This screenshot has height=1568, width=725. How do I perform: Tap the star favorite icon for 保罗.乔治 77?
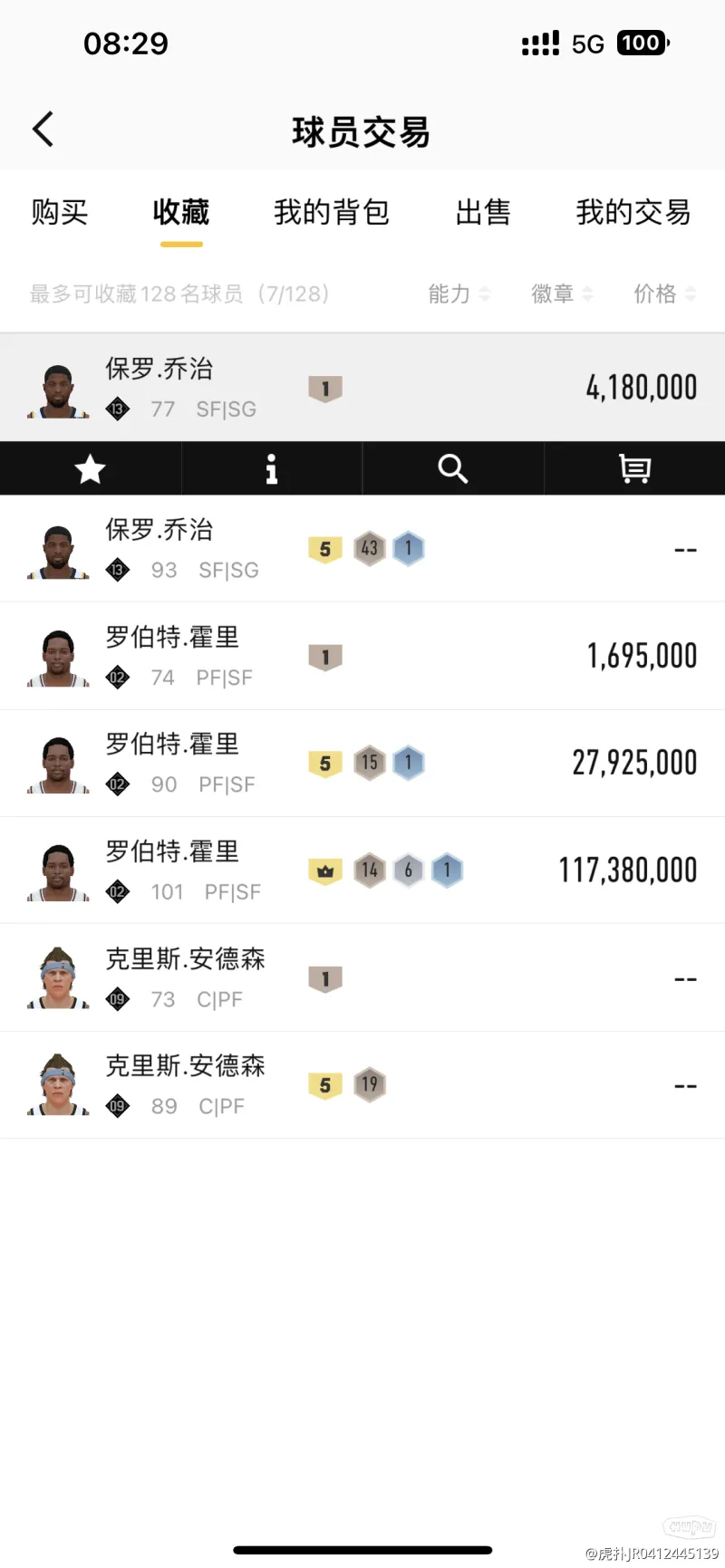pyautogui.click(x=90, y=468)
